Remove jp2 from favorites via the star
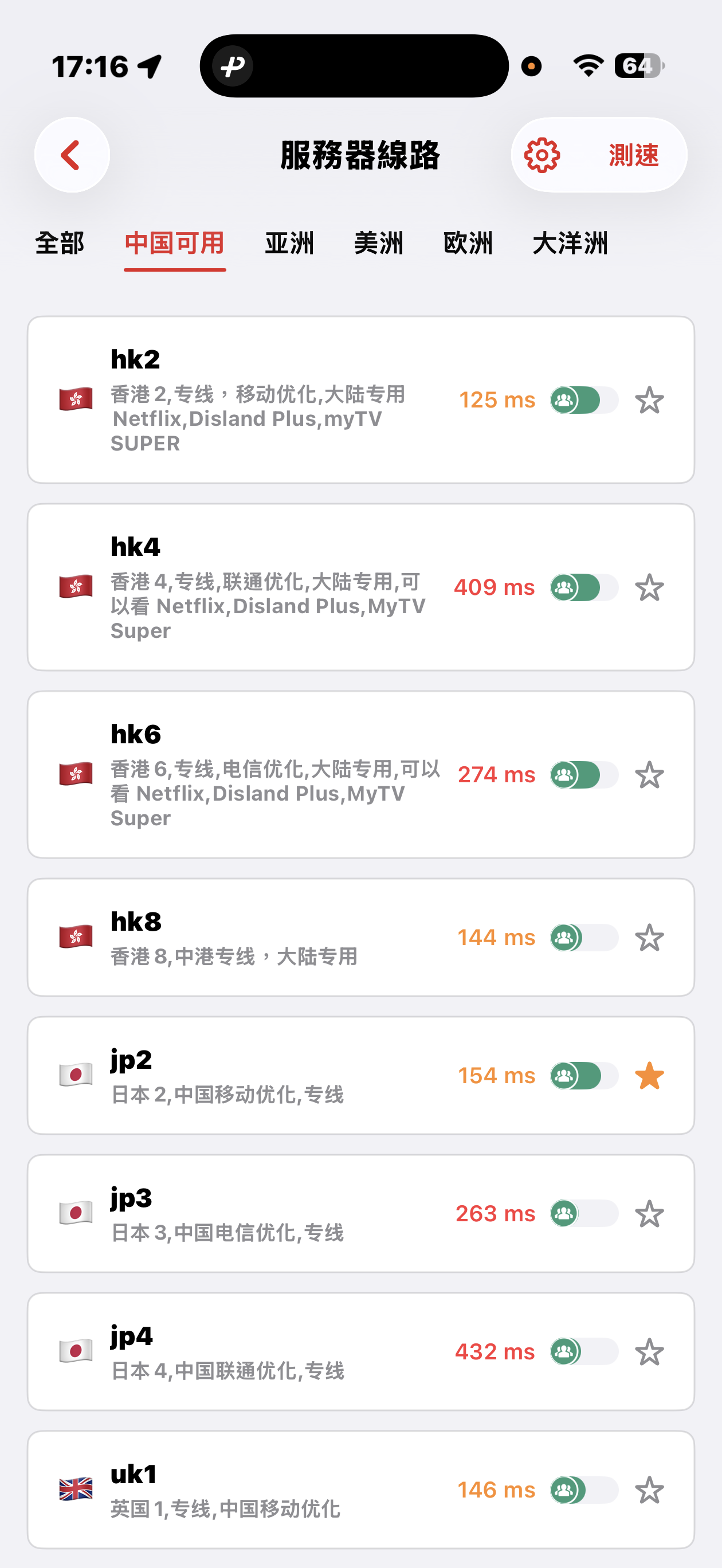 tap(649, 1076)
